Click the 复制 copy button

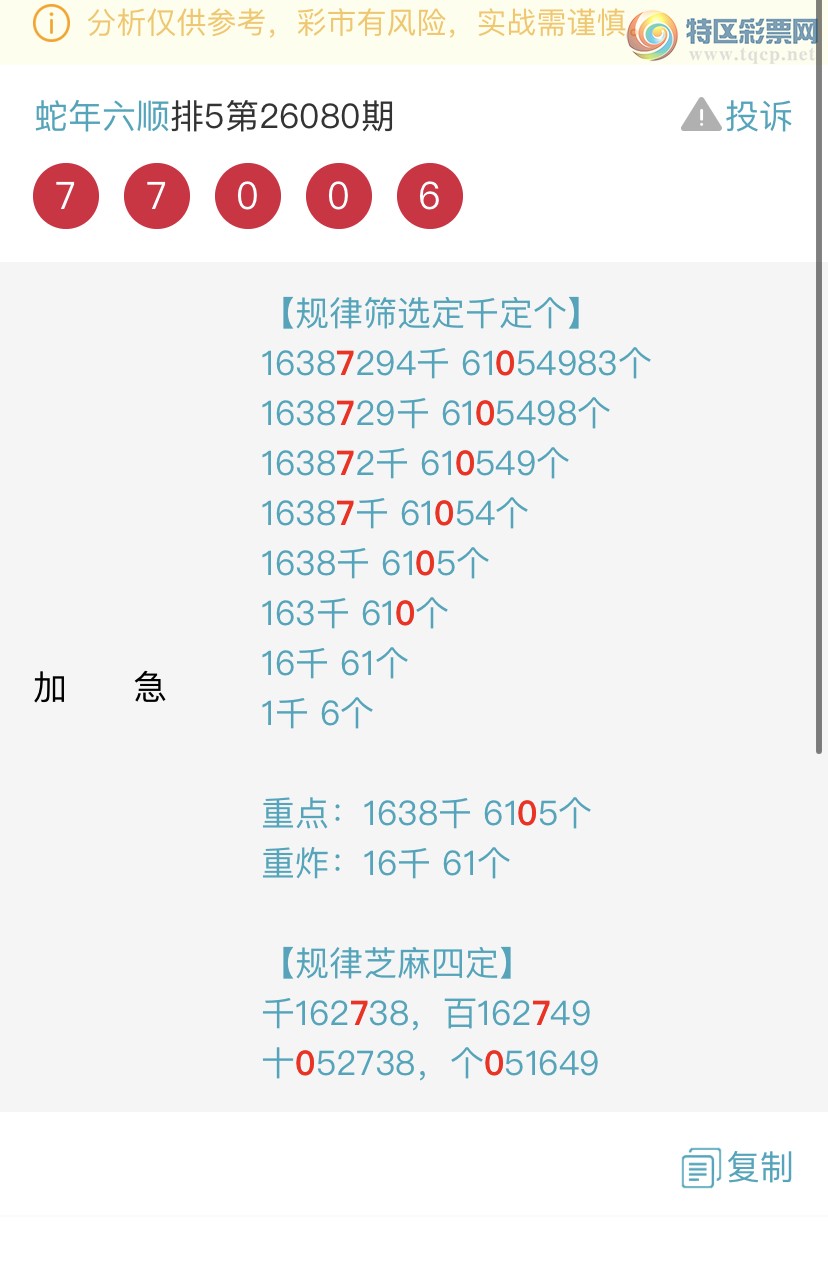click(762, 1165)
